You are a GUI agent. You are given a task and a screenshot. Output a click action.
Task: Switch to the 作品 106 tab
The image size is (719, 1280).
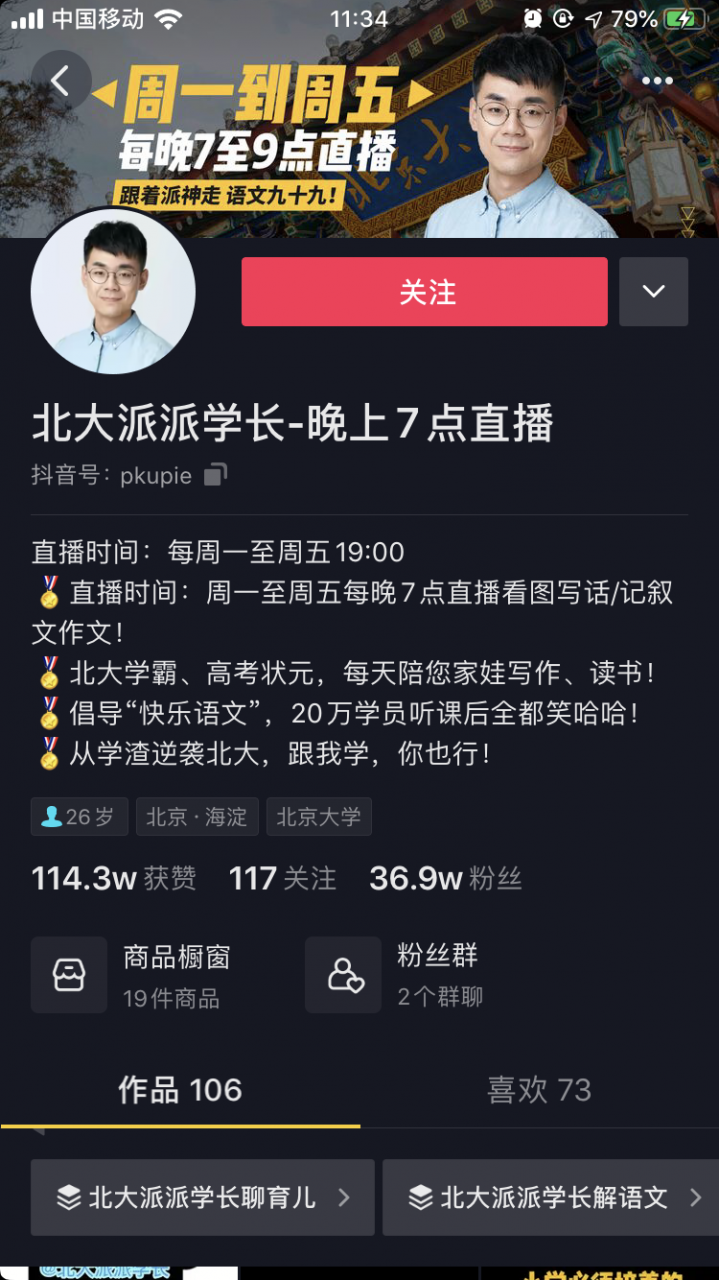click(x=180, y=1090)
